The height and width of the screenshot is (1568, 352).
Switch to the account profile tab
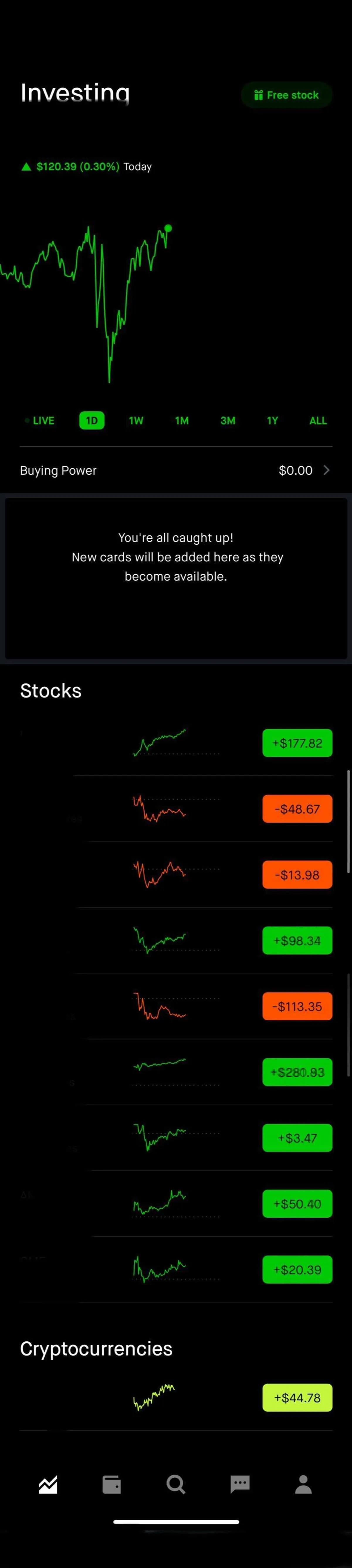coord(303,1485)
